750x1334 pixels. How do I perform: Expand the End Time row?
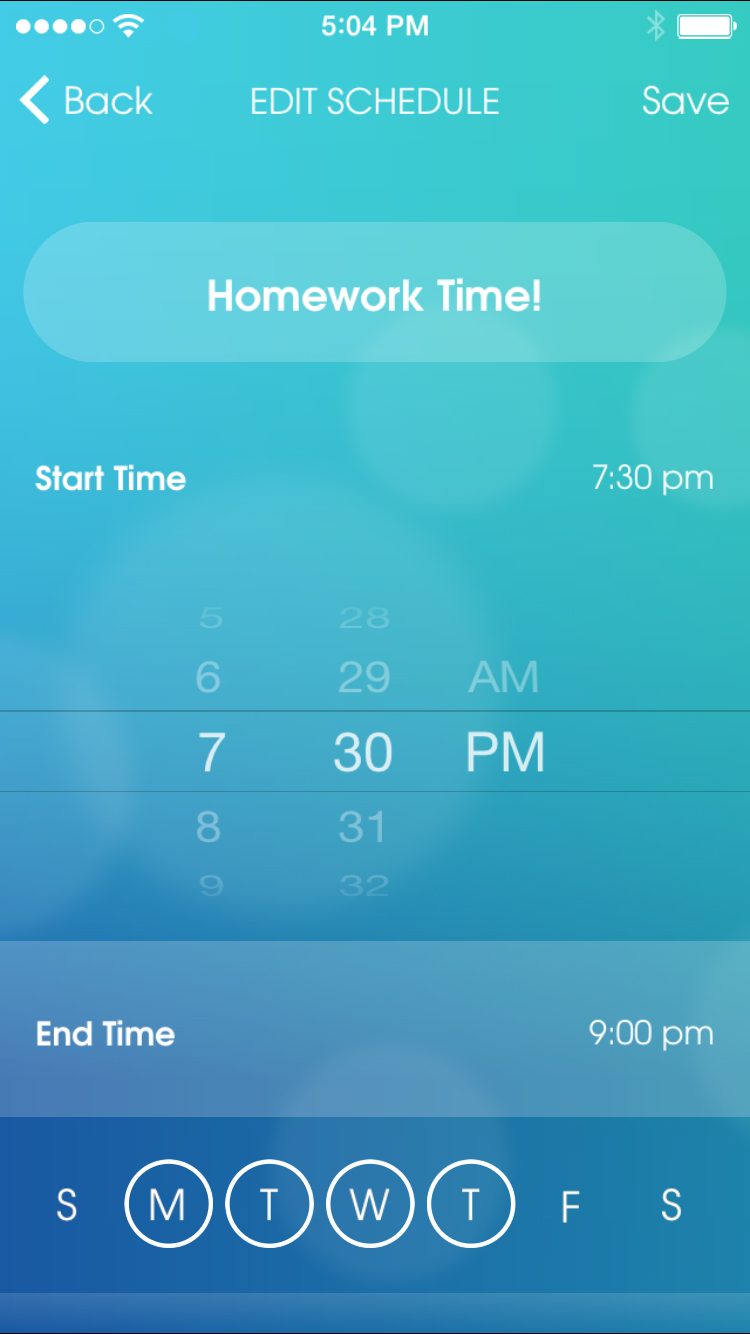(375, 1033)
